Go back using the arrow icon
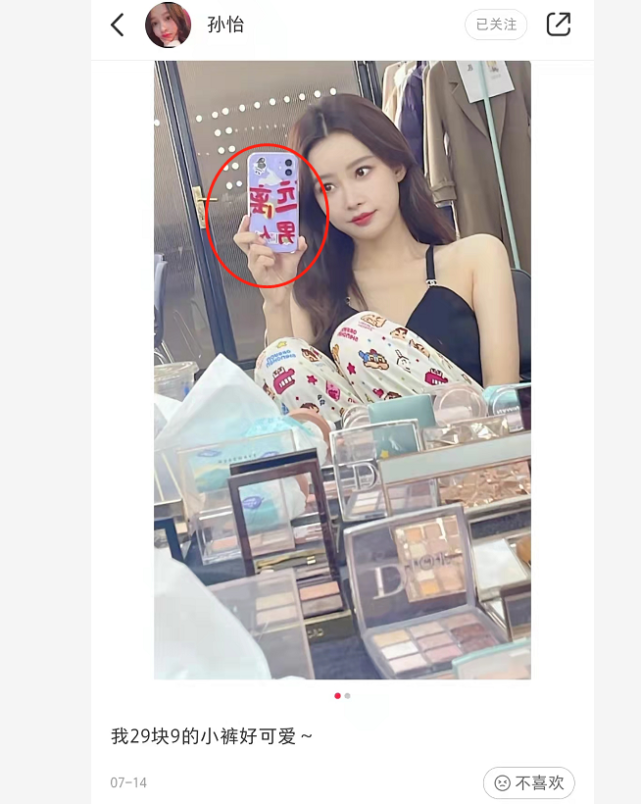The width and height of the screenshot is (641, 804). 118,25
